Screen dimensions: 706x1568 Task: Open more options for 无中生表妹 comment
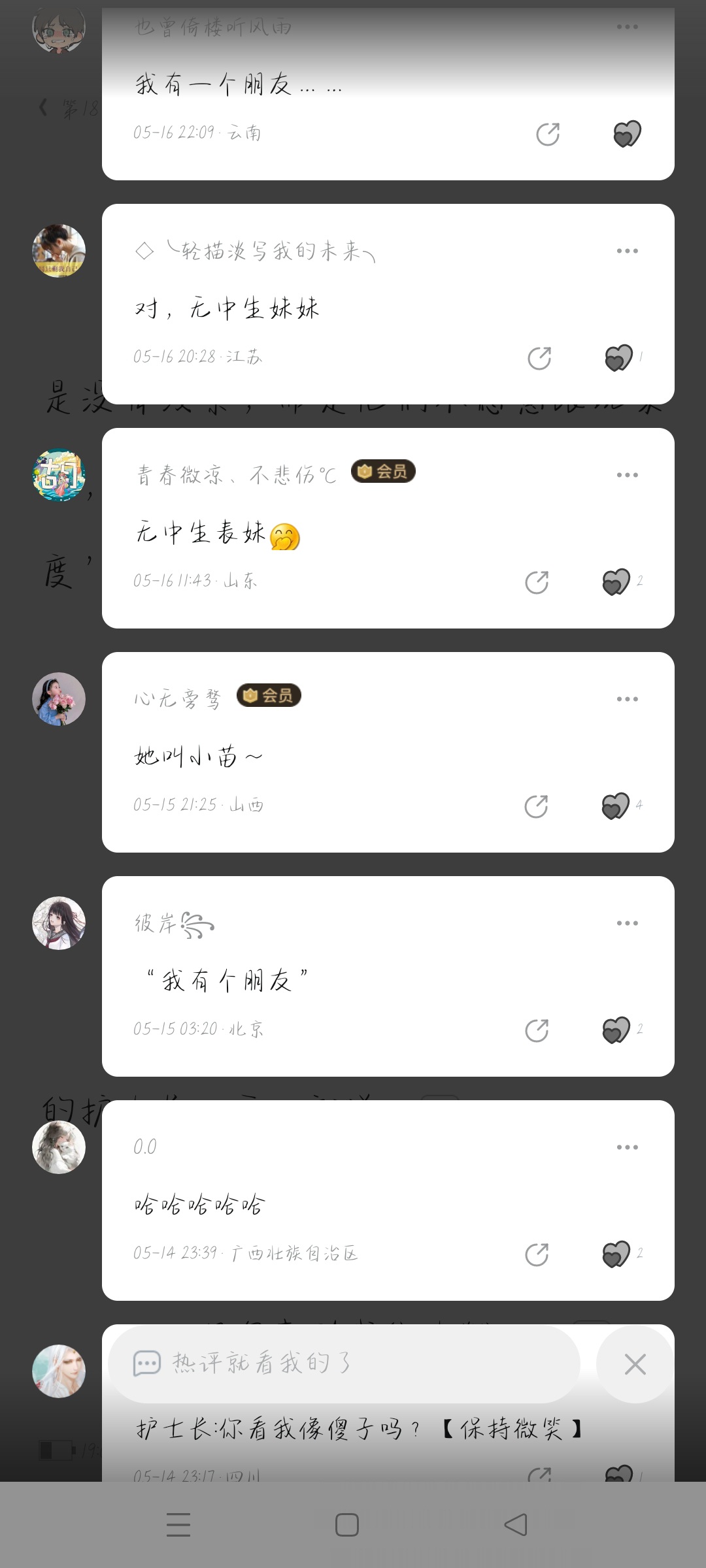tap(627, 475)
